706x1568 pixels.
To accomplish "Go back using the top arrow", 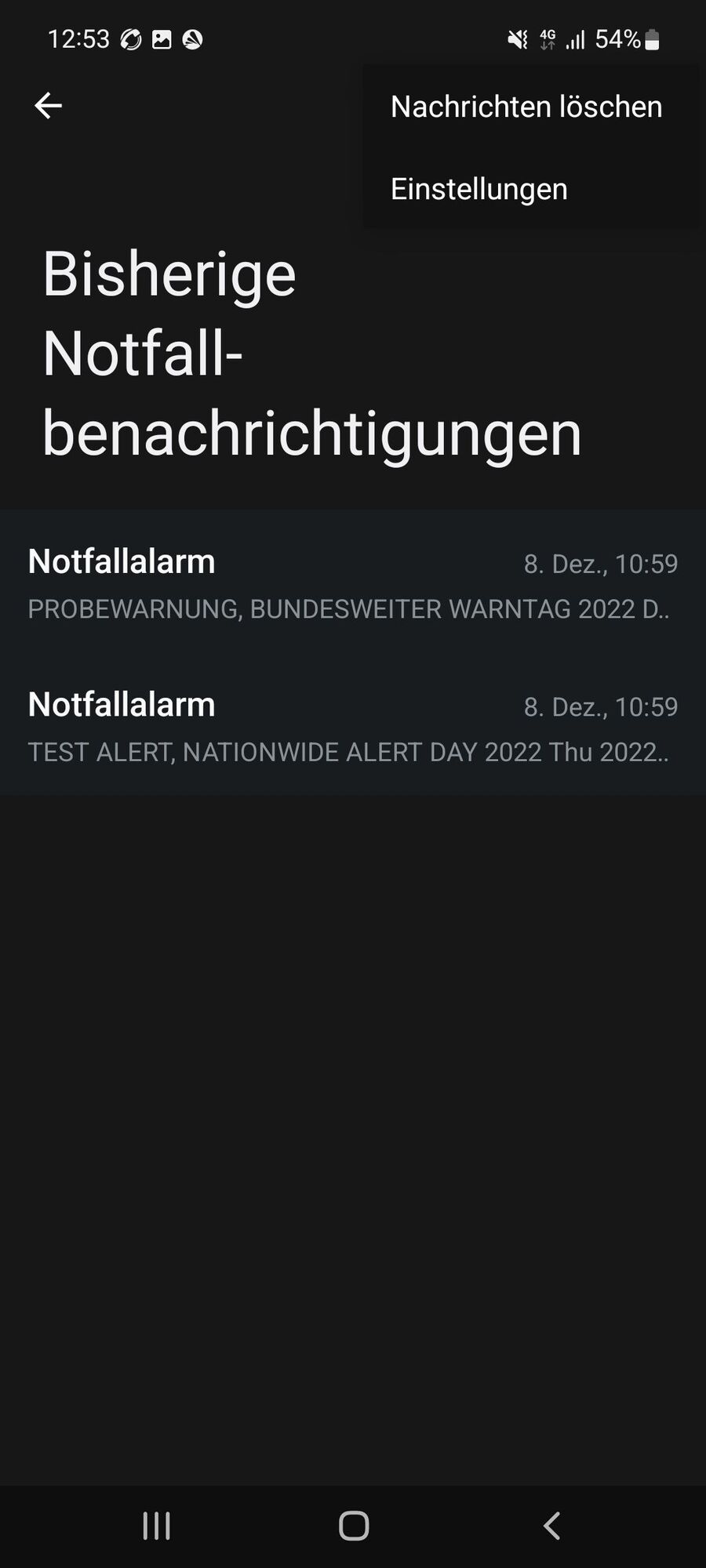I will coord(48,106).
